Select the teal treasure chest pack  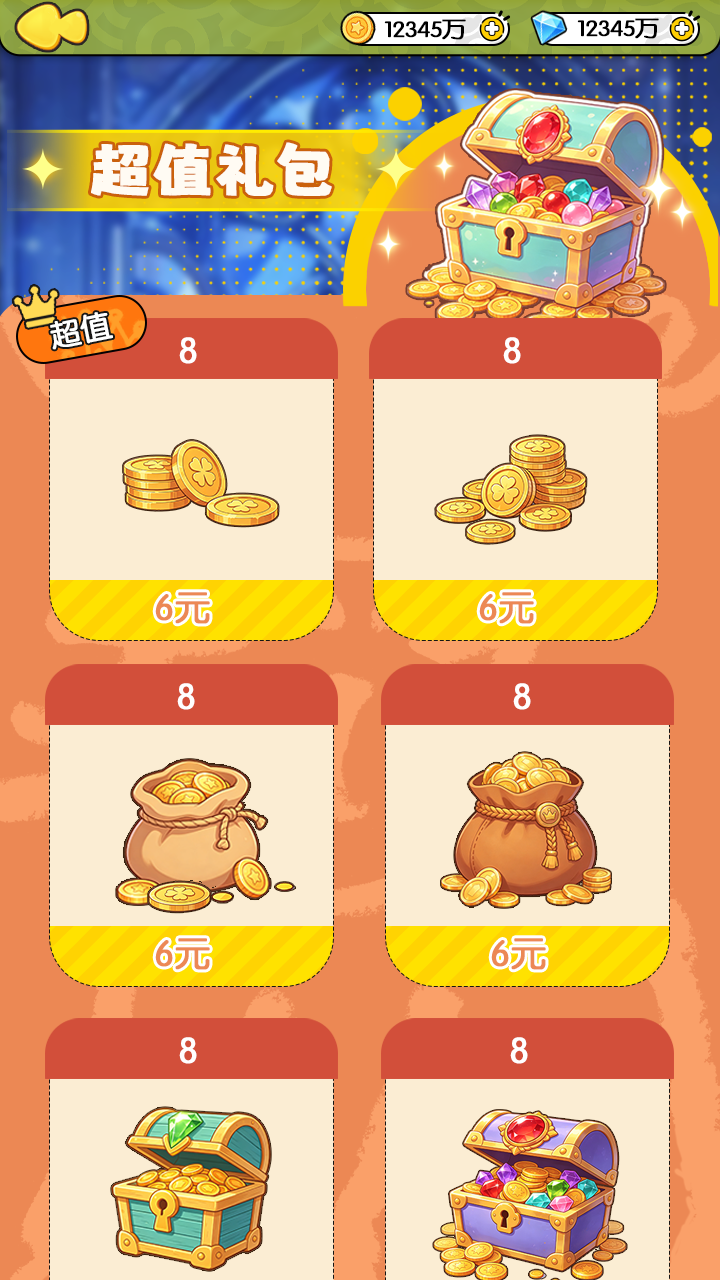[x=191, y=1150]
